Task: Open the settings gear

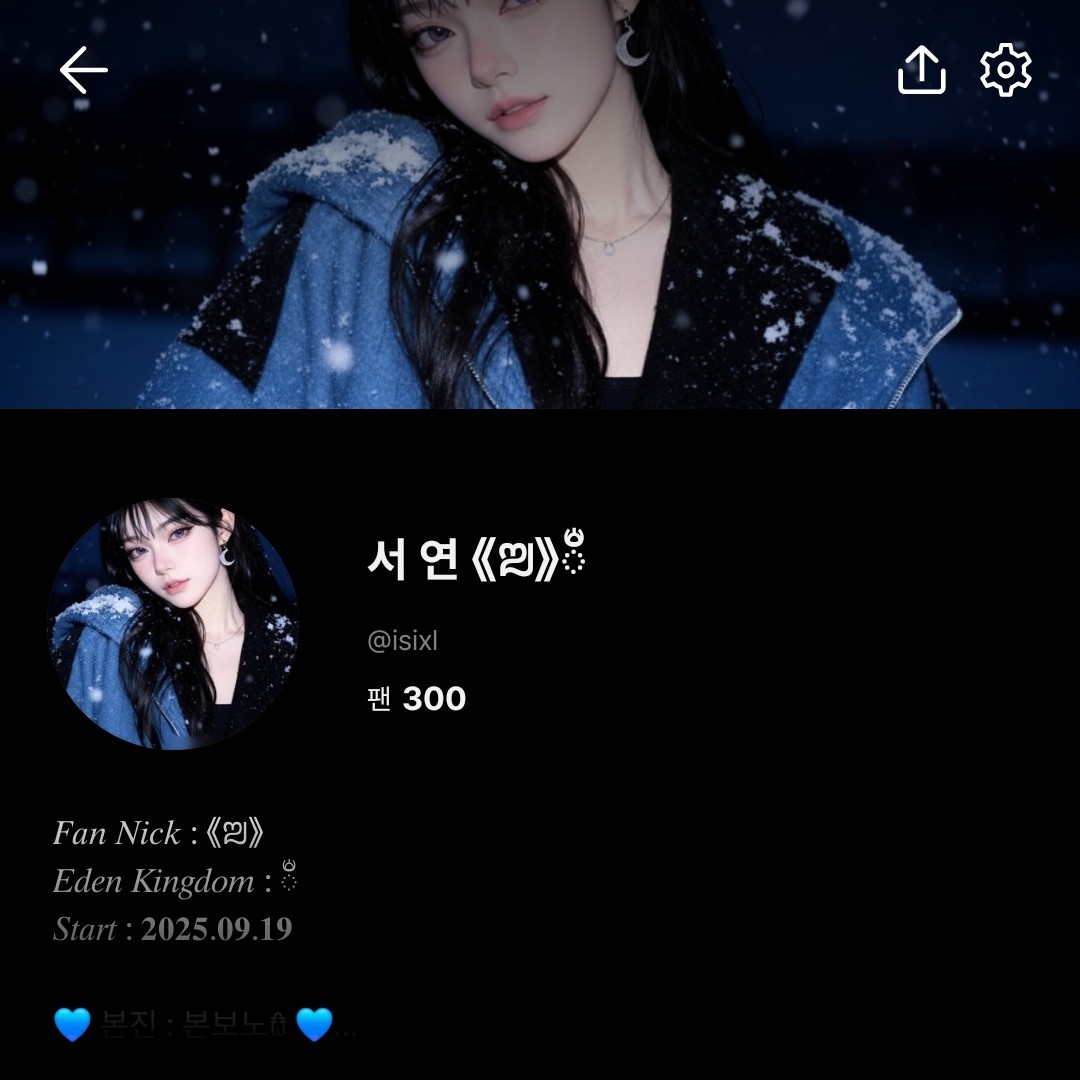Action: click(x=1005, y=71)
